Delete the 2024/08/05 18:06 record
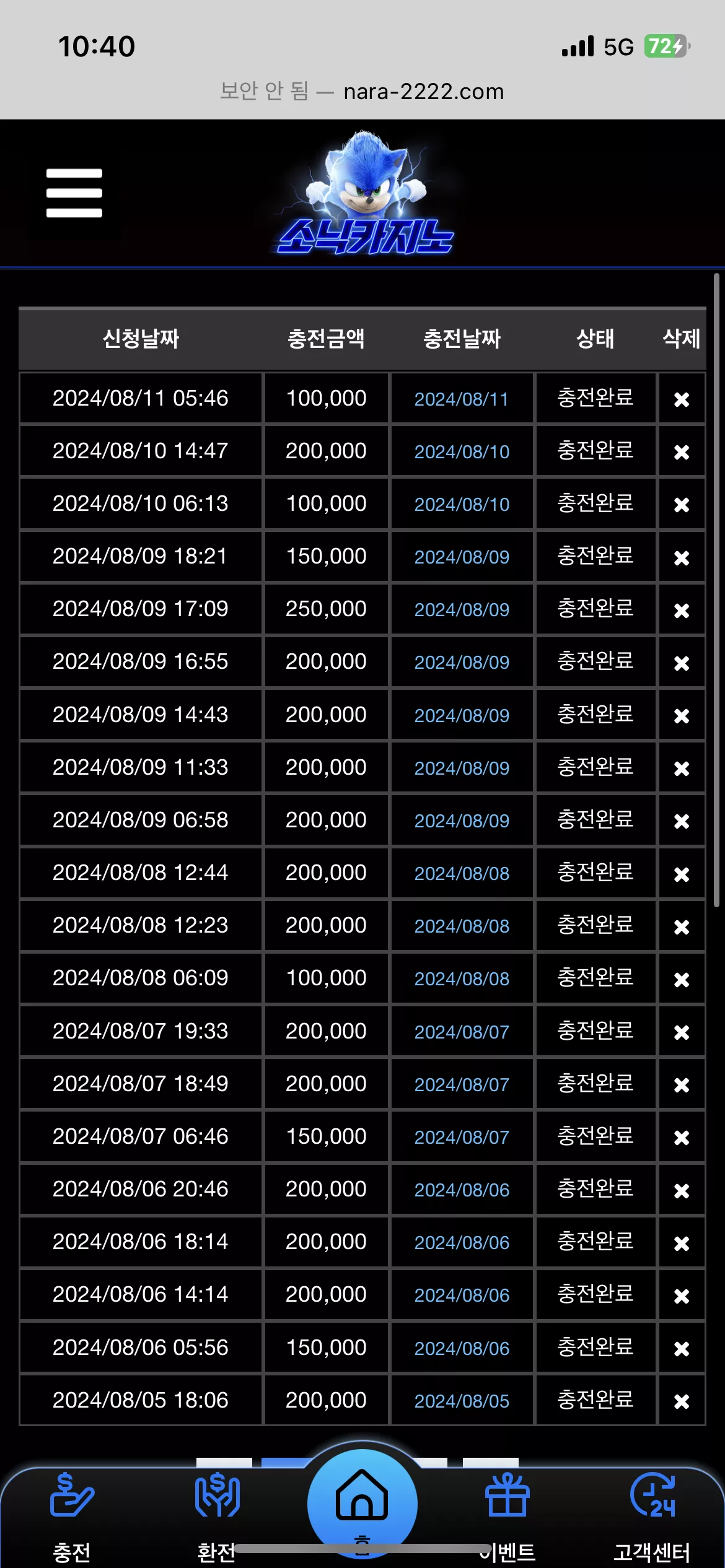The width and height of the screenshot is (725, 1568). [x=682, y=1401]
